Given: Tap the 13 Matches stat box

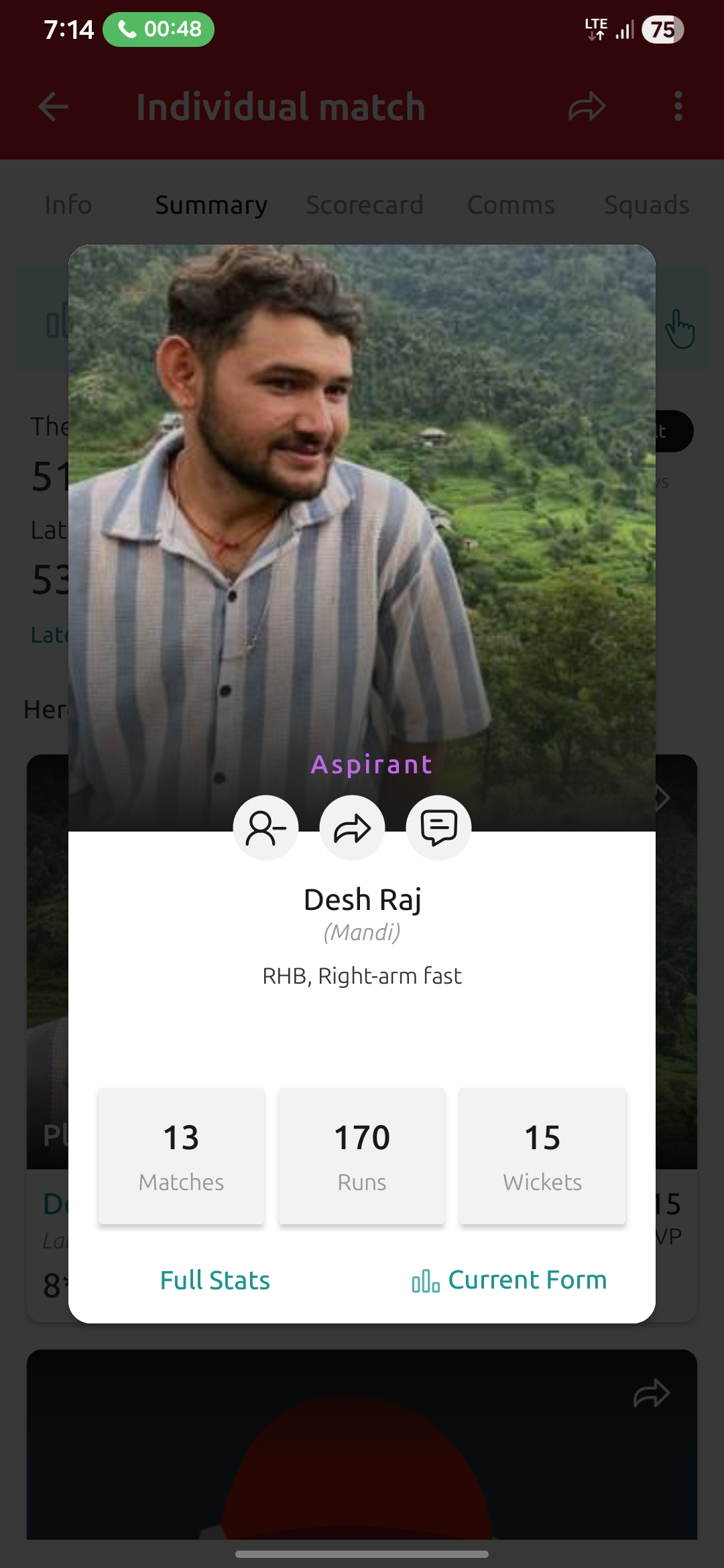Looking at the screenshot, I should coord(181,1155).
